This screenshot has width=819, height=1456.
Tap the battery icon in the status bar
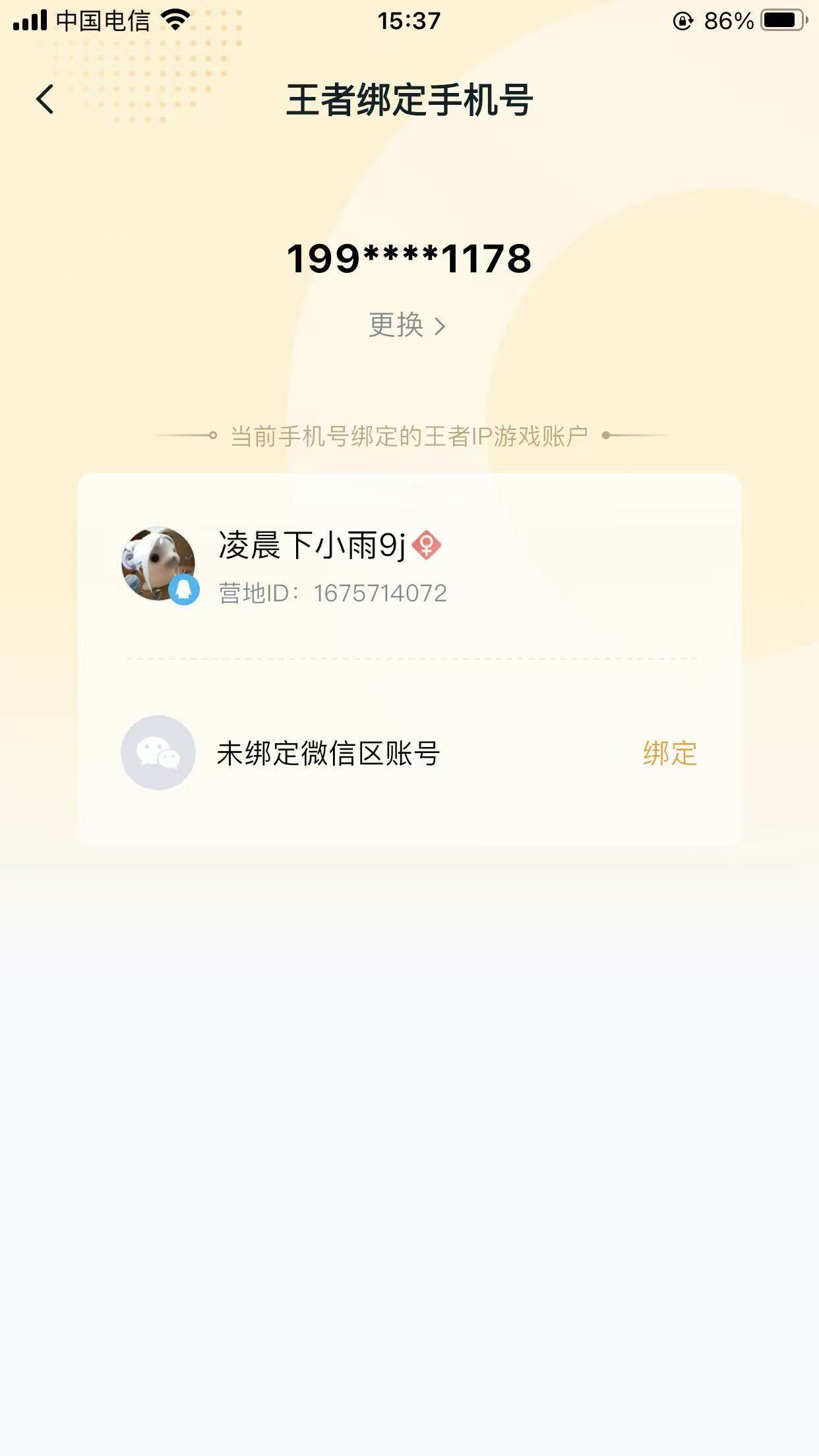point(783,19)
